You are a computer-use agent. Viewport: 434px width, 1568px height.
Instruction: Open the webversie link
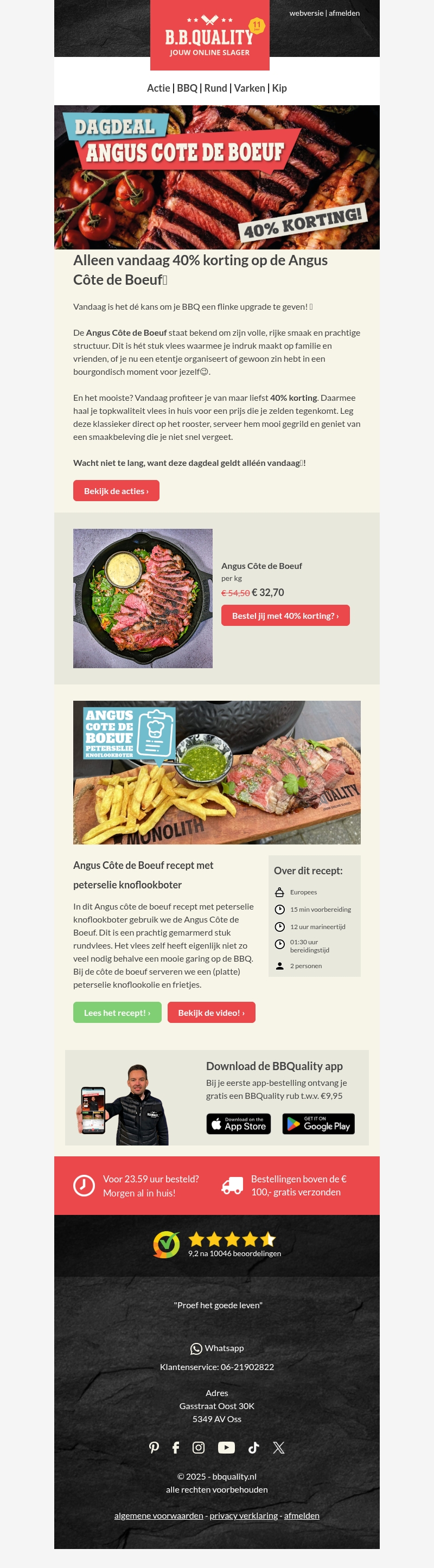(306, 13)
